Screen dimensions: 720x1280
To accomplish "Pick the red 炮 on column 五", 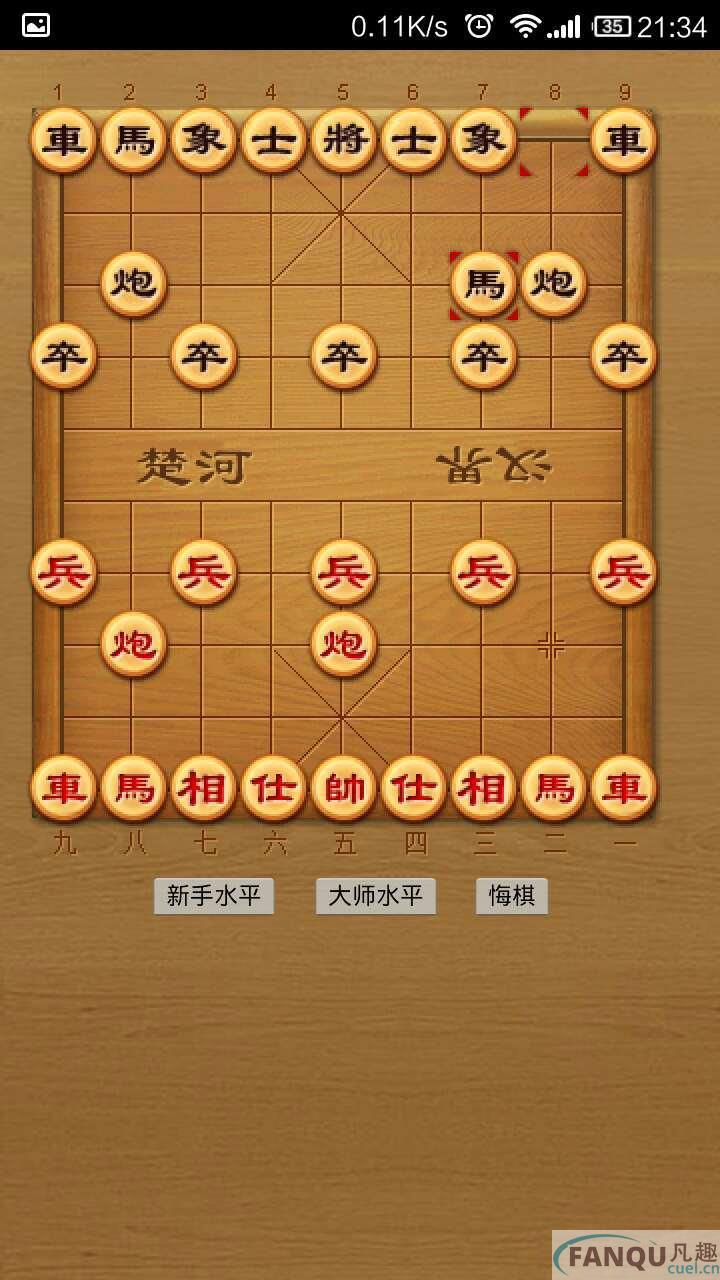I will tap(343, 644).
